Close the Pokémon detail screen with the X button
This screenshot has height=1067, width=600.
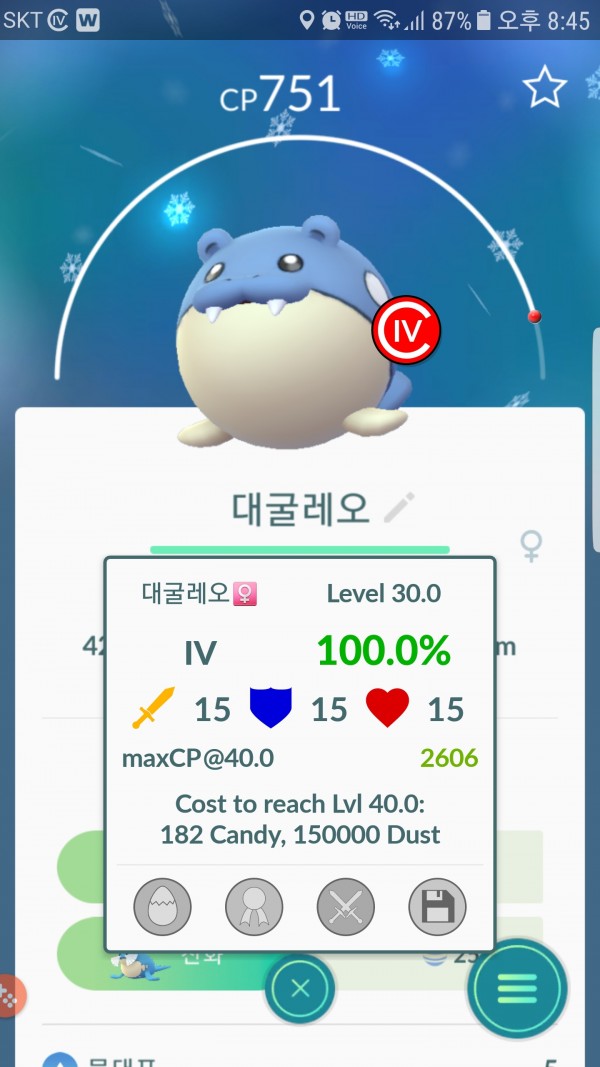(300, 989)
